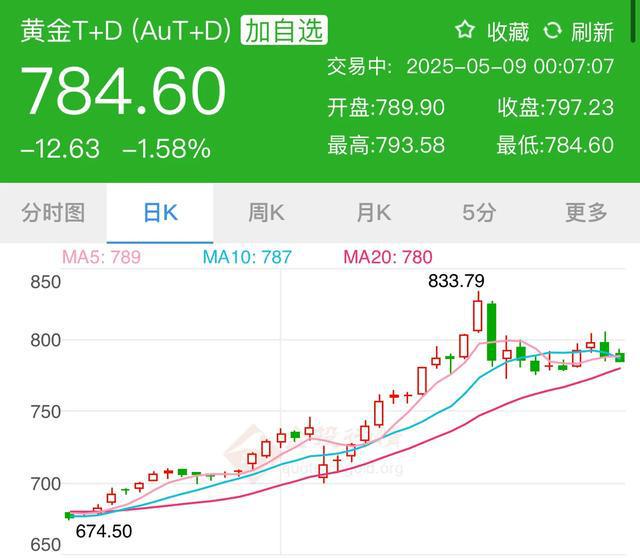The width and height of the screenshot is (640, 558).
Task: Open the 月K chart tab
Action: click(x=373, y=212)
